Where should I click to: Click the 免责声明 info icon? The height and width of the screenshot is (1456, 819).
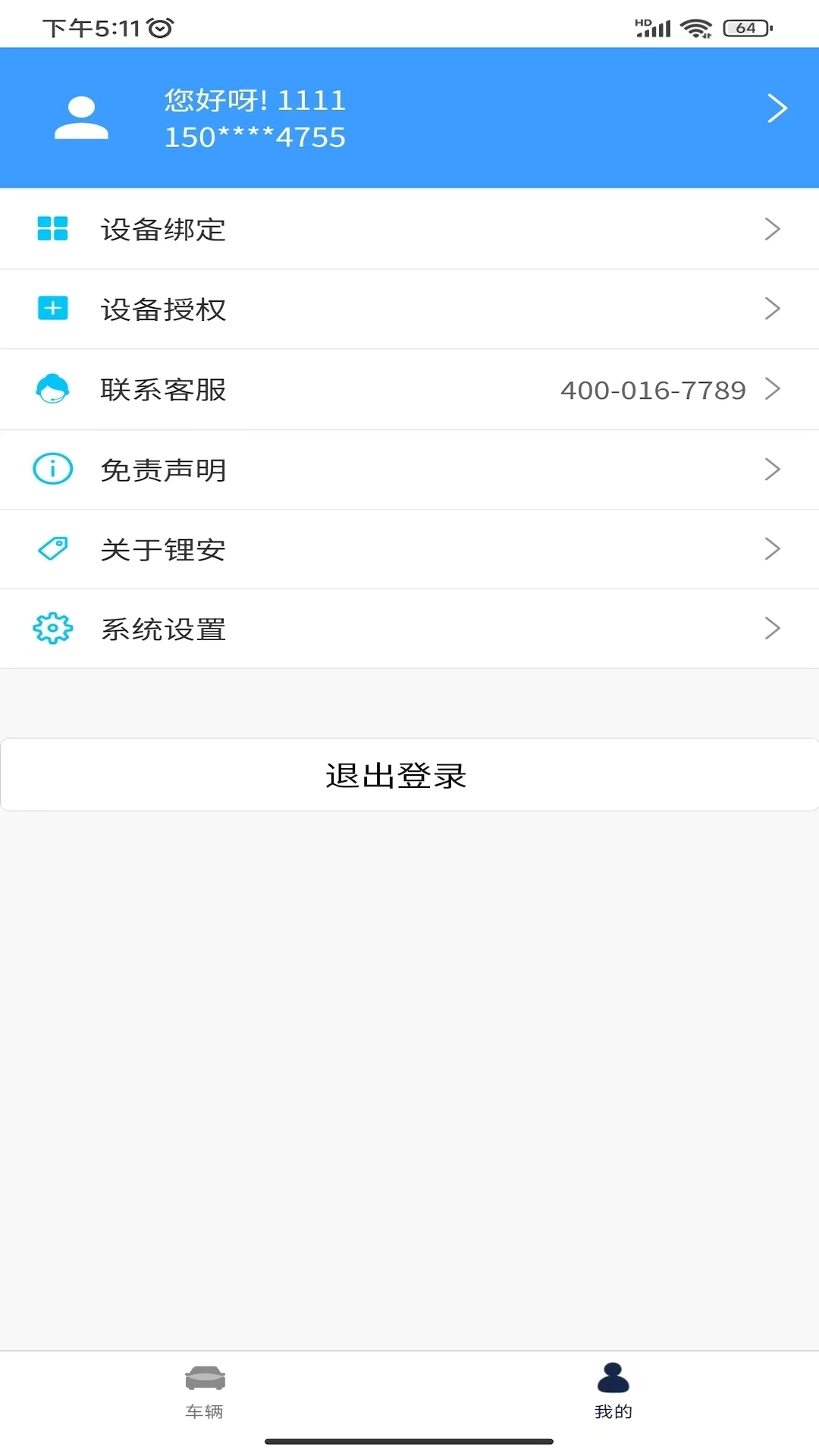coord(52,469)
